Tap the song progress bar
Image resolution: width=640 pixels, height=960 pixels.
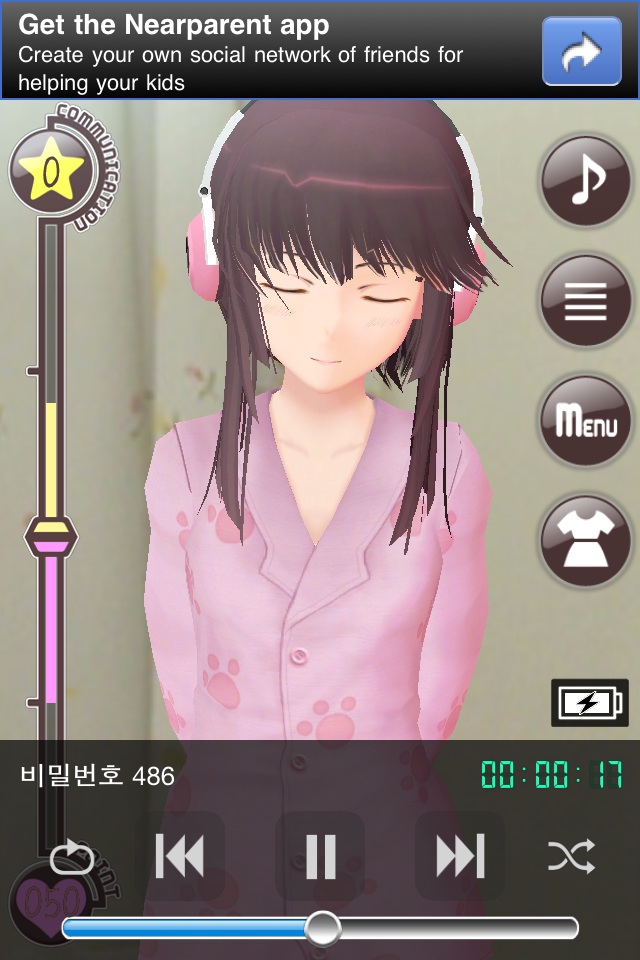tap(320, 928)
